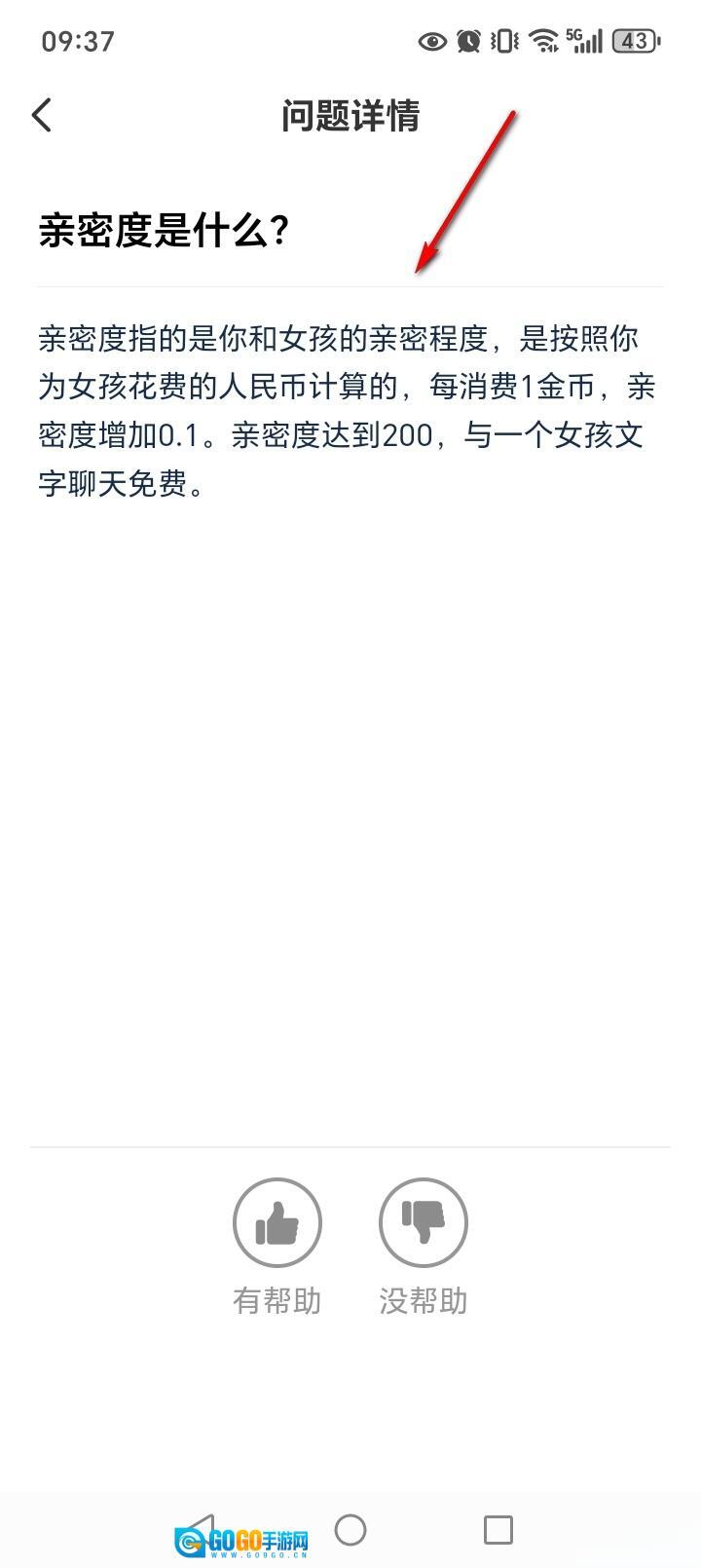Tap the system home button
This screenshot has width=701, height=1568.
tap(350, 1530)
